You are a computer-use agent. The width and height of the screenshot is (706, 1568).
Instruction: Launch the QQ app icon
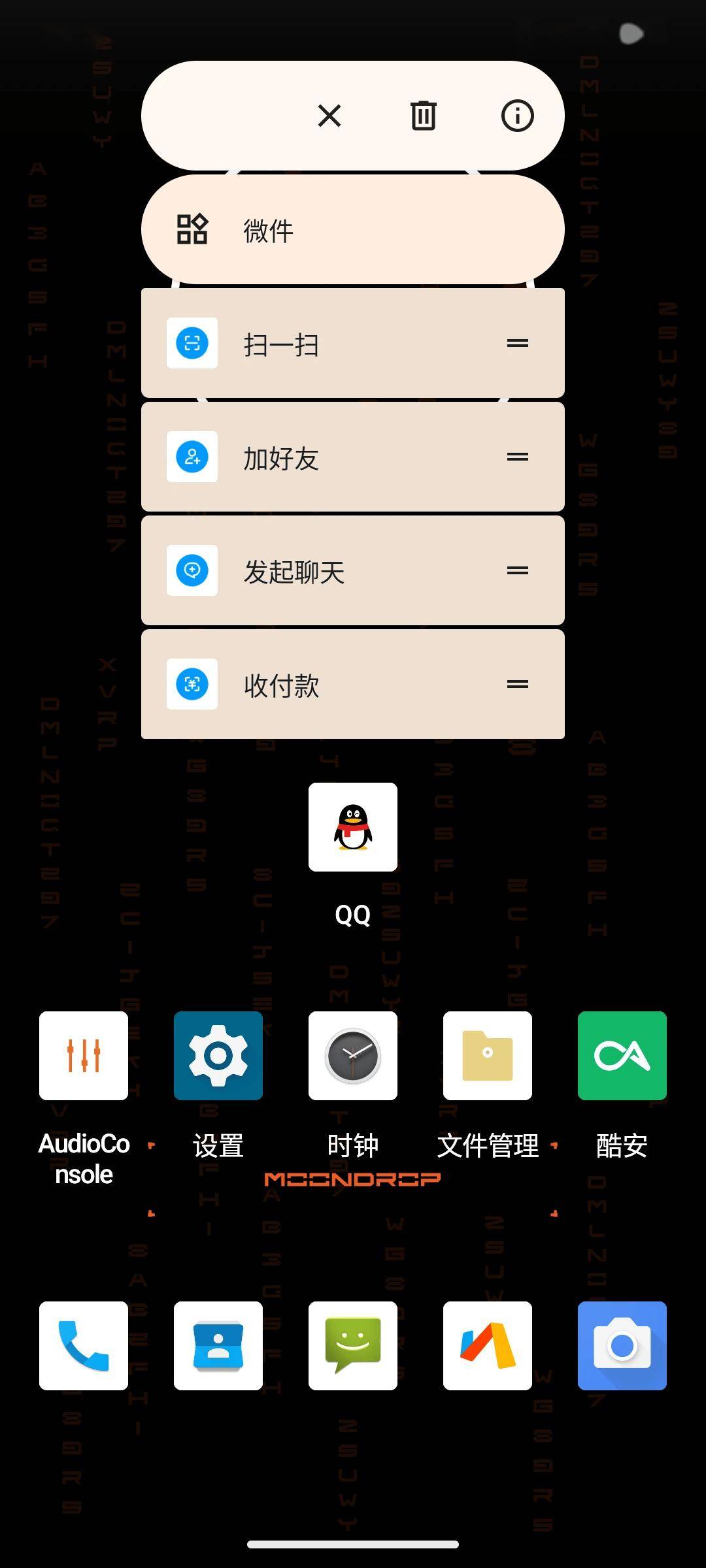(x=353, y=827)
